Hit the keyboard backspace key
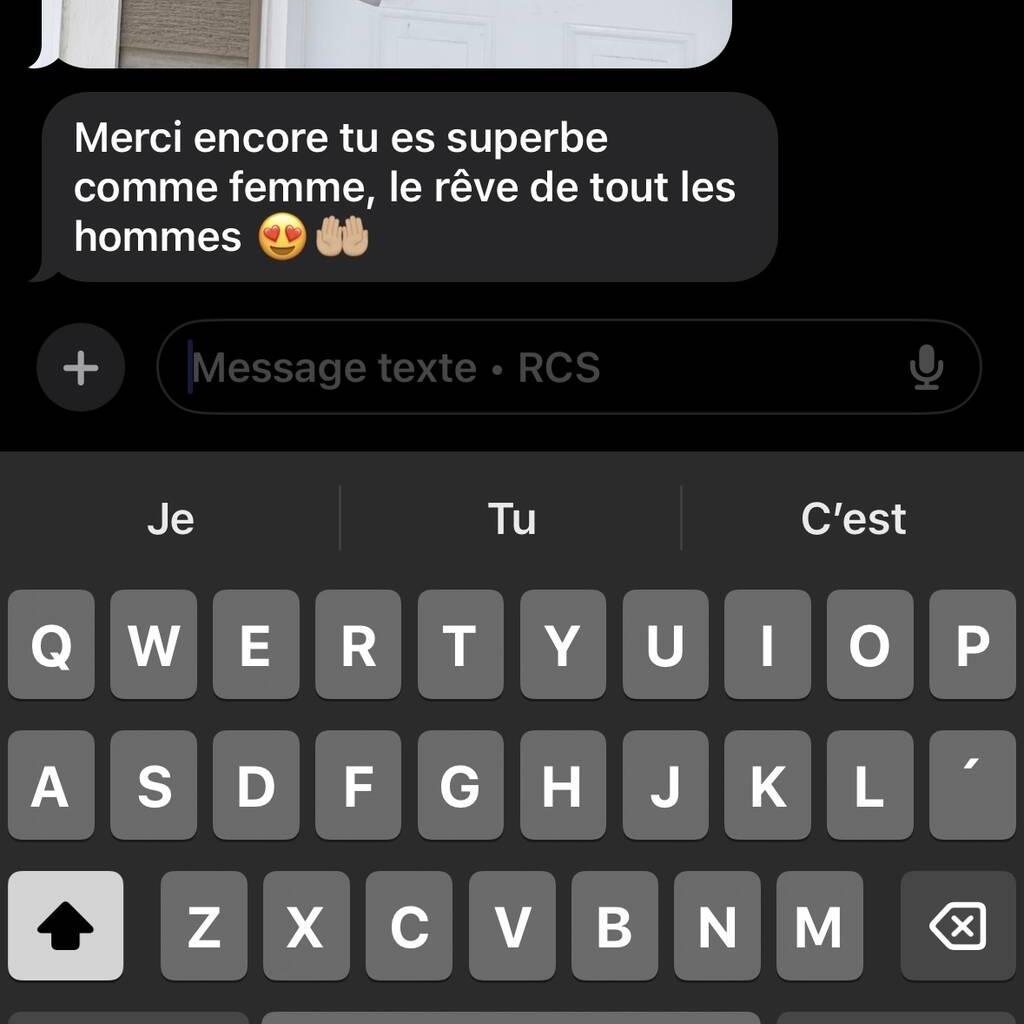Screen dimensions: 1024x1024 pyautogui.click(x=957, y=926)
